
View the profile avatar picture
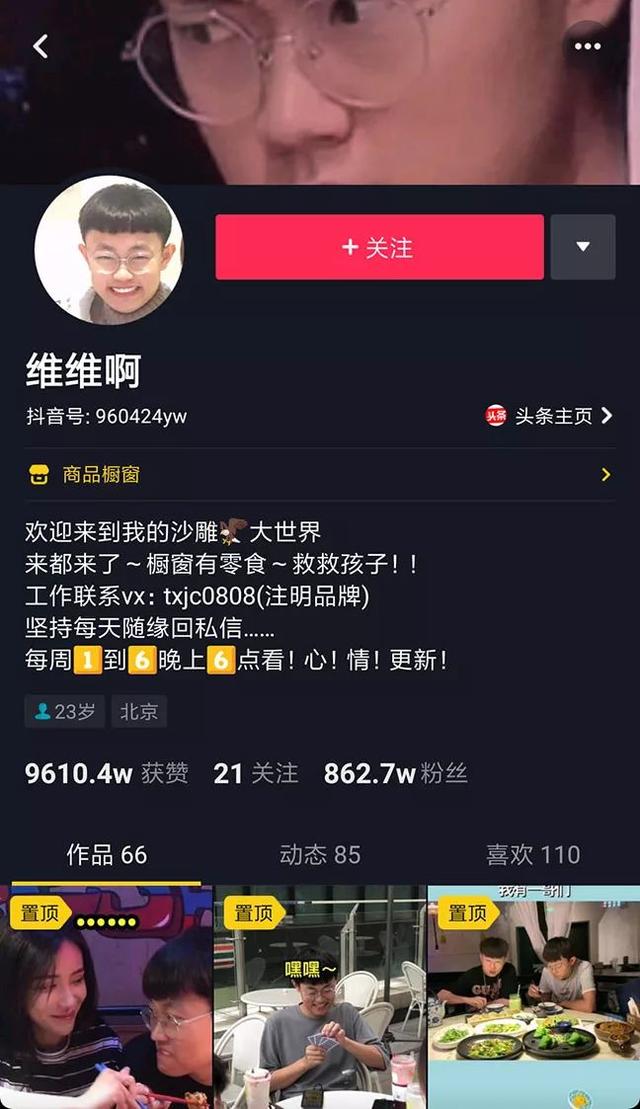point(109,250)
